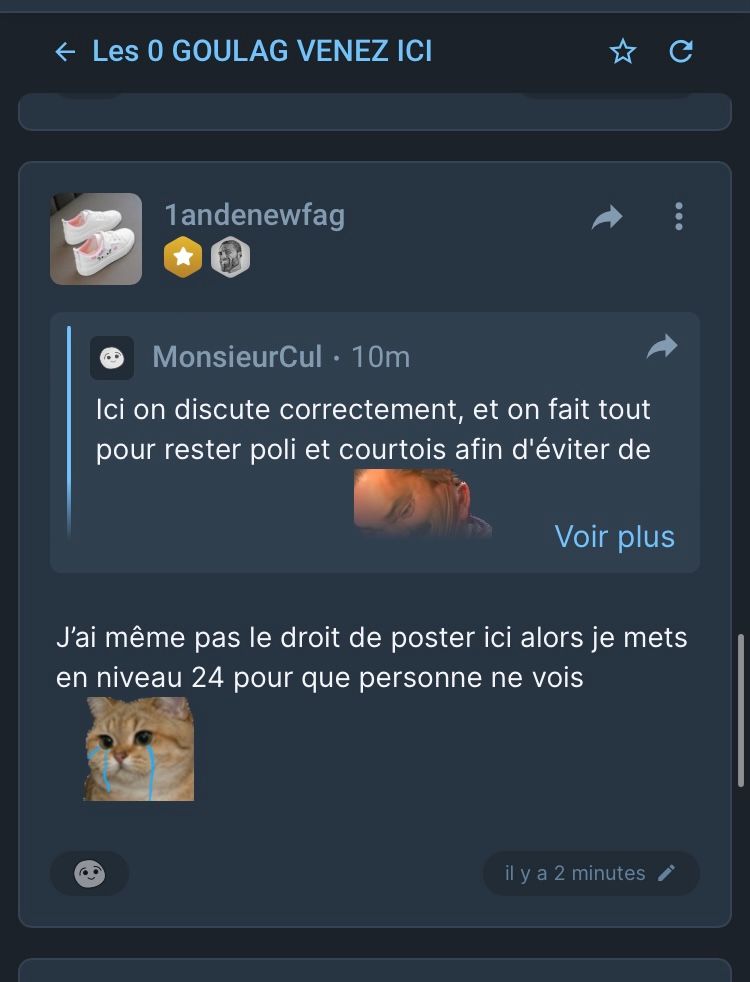The width and height of the screenshot is (750, 982).
Task: View the username 1andenewfag's profile
Action: click(x=254, y=215)
